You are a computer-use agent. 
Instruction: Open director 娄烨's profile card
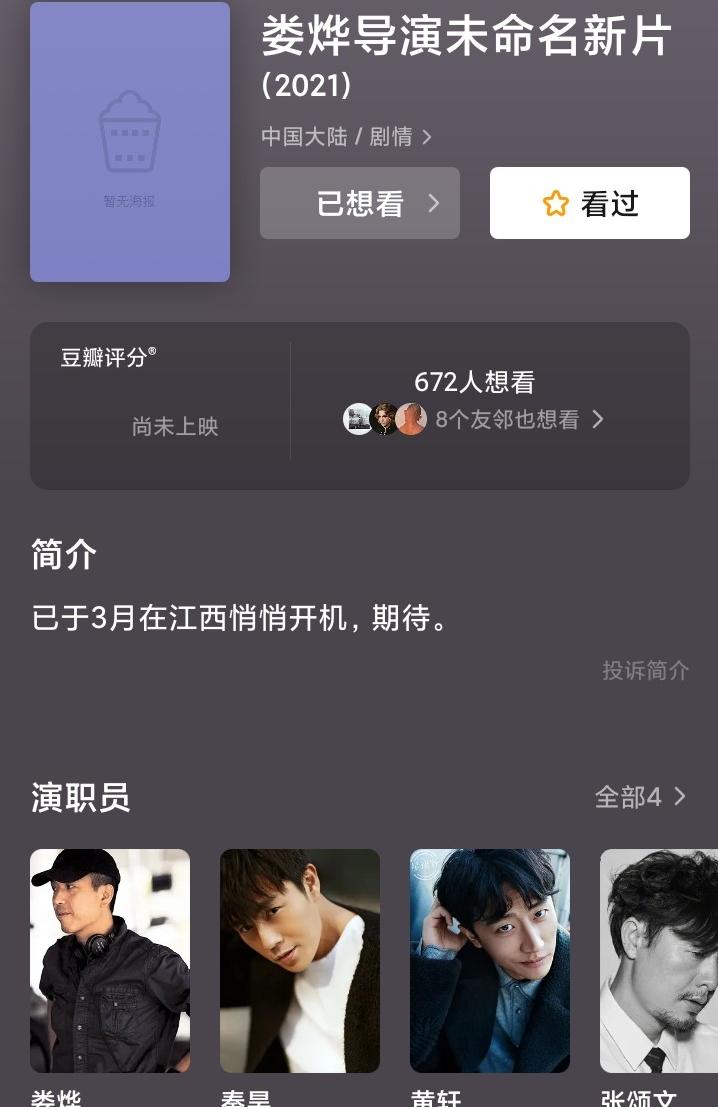[110, 960]
